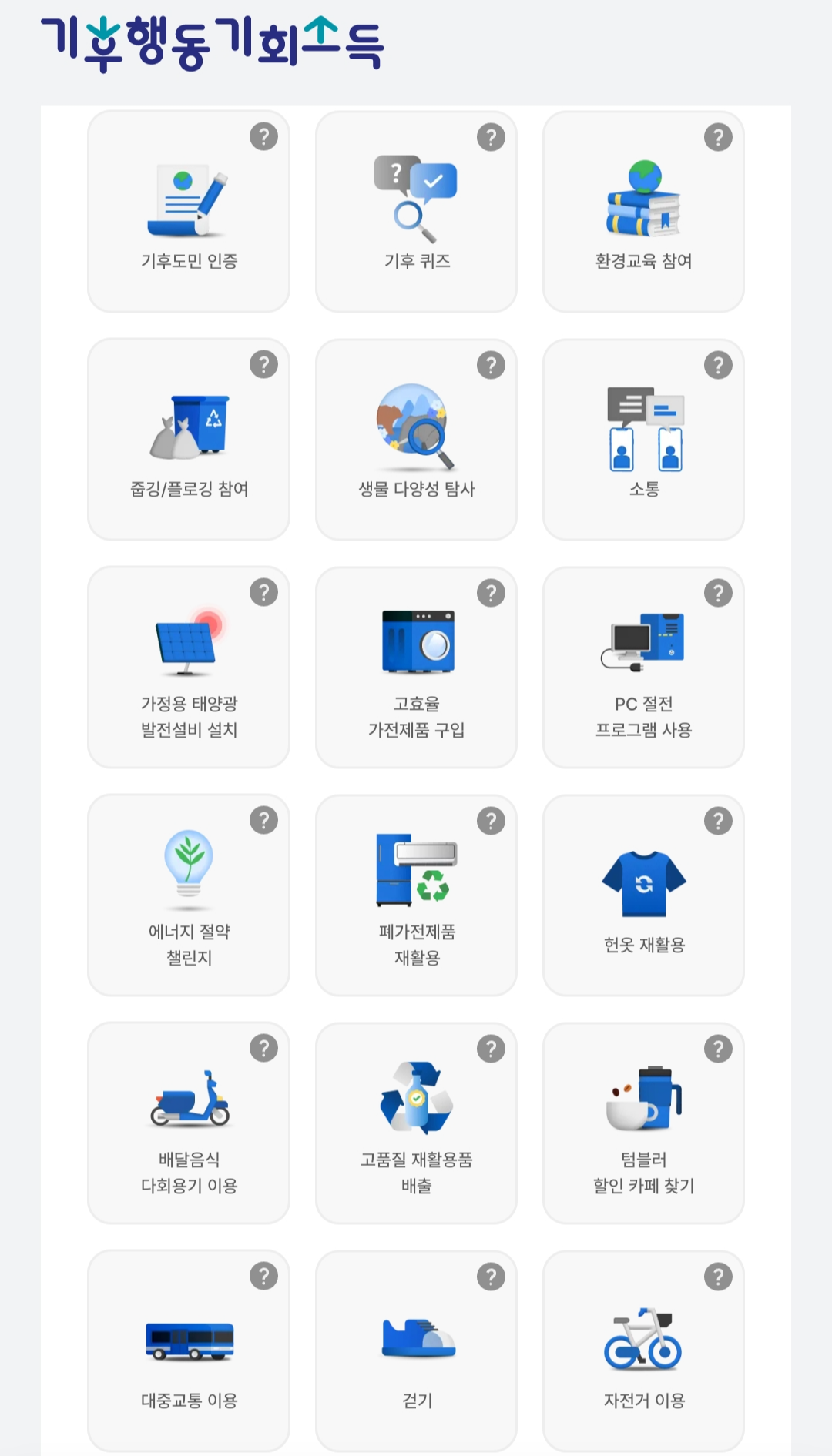Select 폐가전제품 재활용 card
The height and width of the screenshot is (1456, 832).
pos(416,895)
